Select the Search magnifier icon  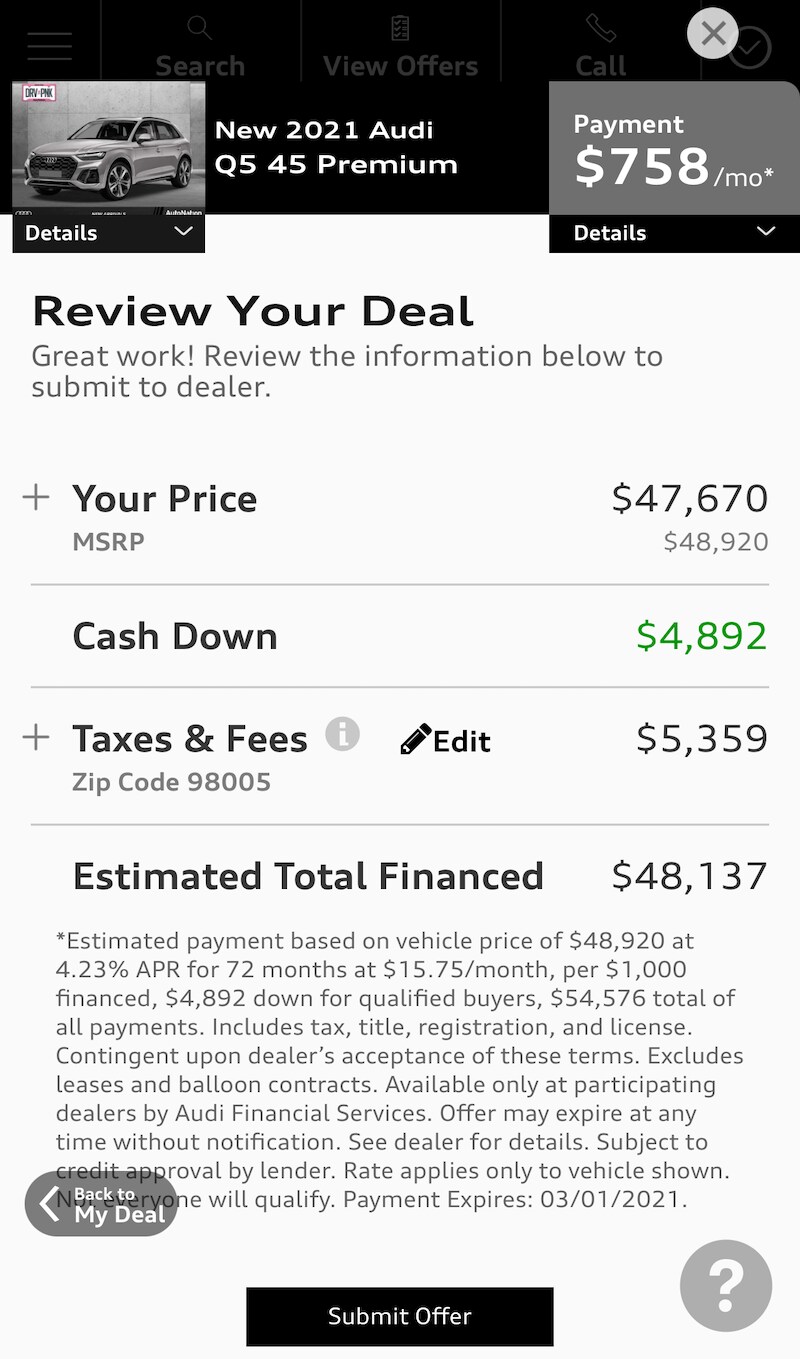[199, 29]
